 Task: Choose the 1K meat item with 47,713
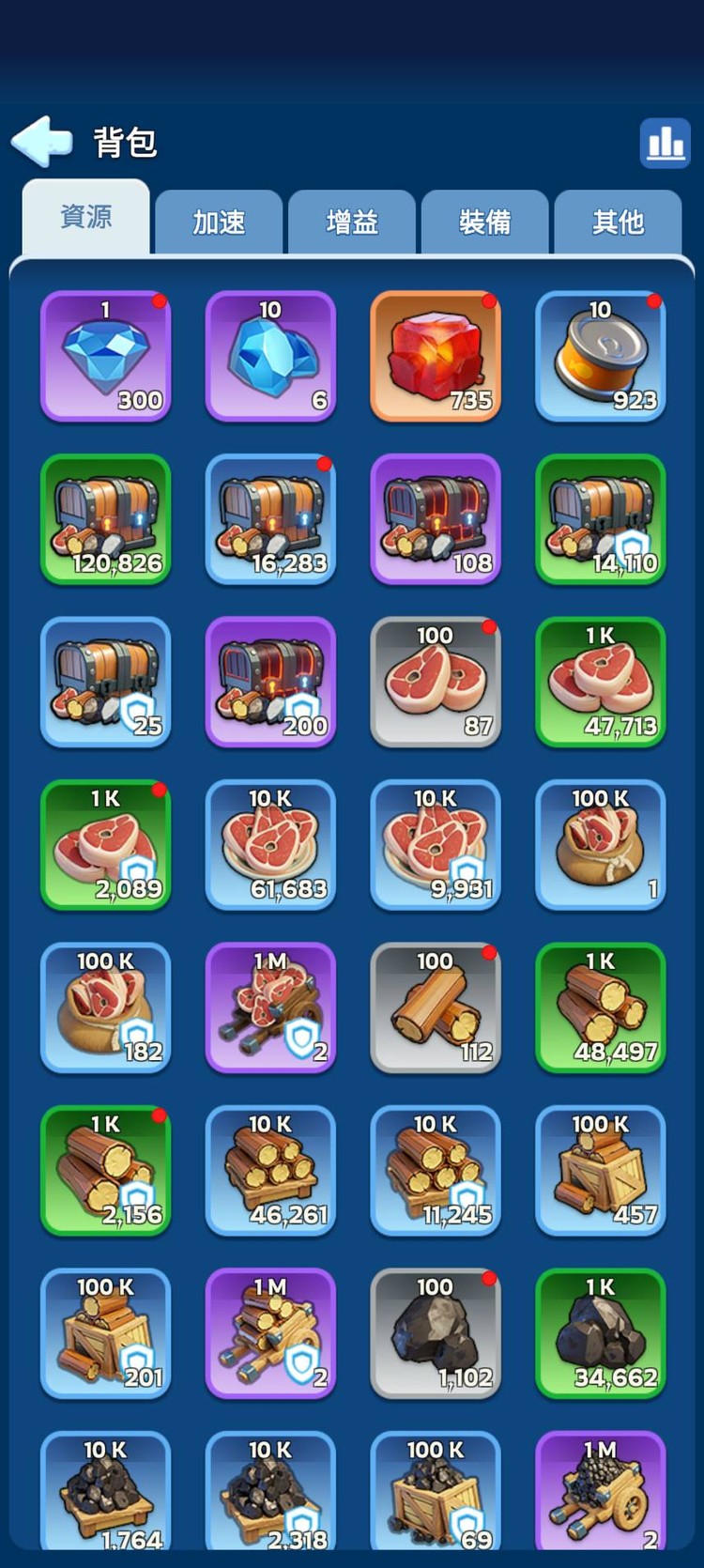coord(601,682)
